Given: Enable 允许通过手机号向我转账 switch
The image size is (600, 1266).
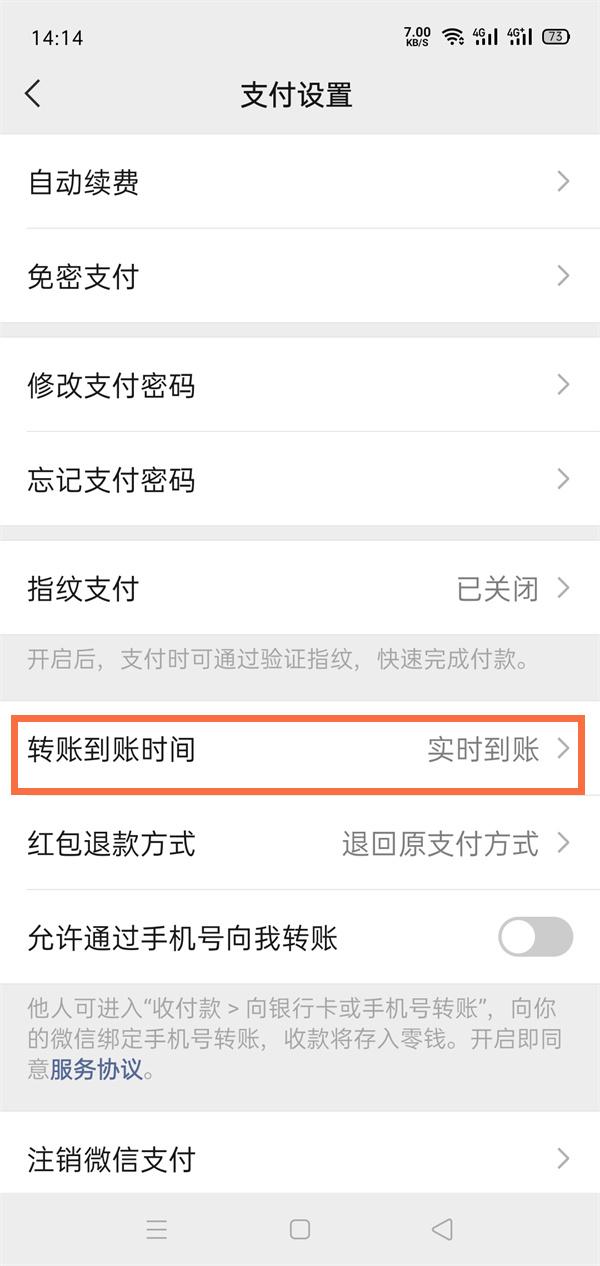Looking at the screenshot, I should (x=535, y=937).
